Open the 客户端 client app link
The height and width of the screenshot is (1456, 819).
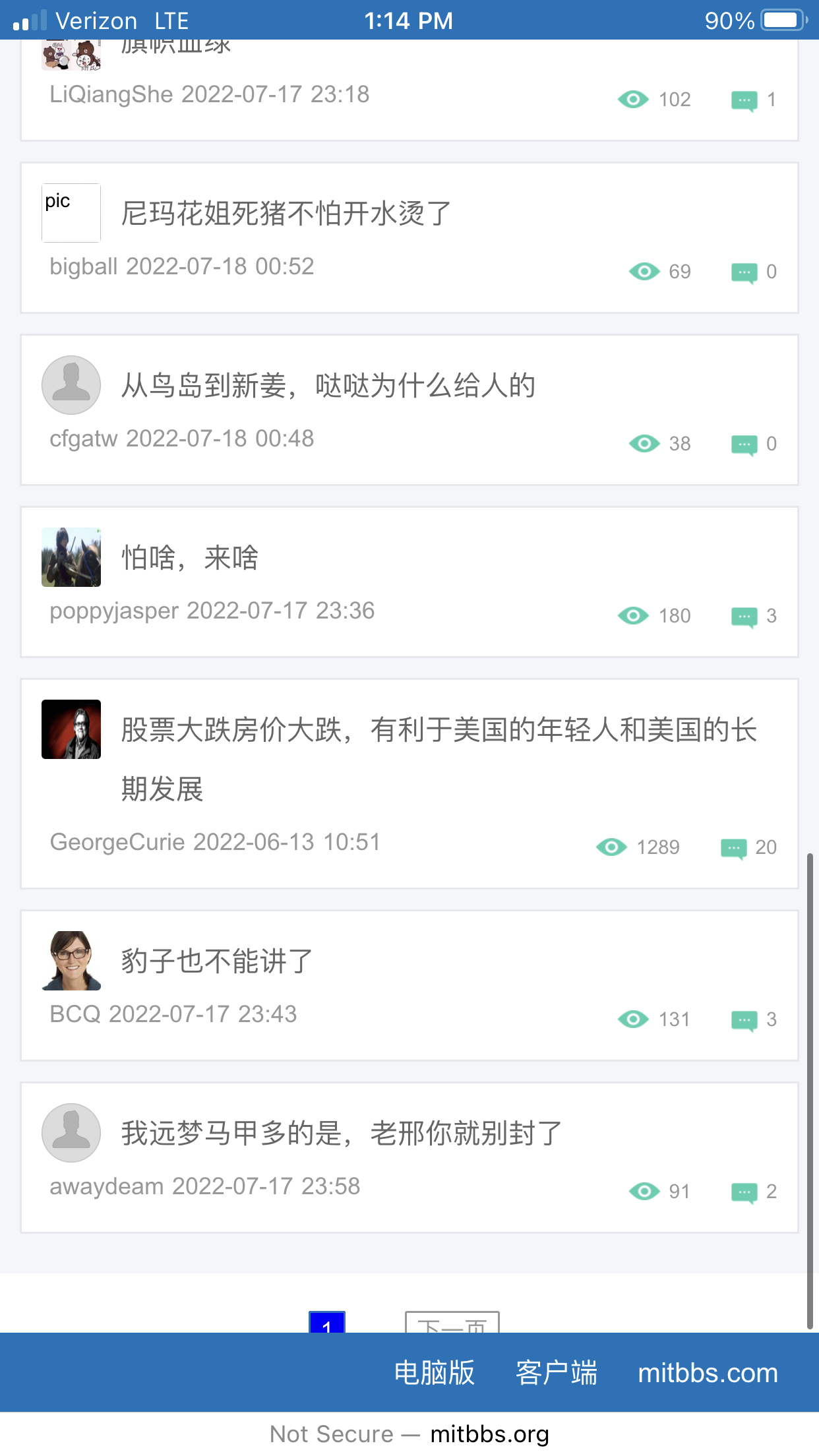pos(556,1373)
